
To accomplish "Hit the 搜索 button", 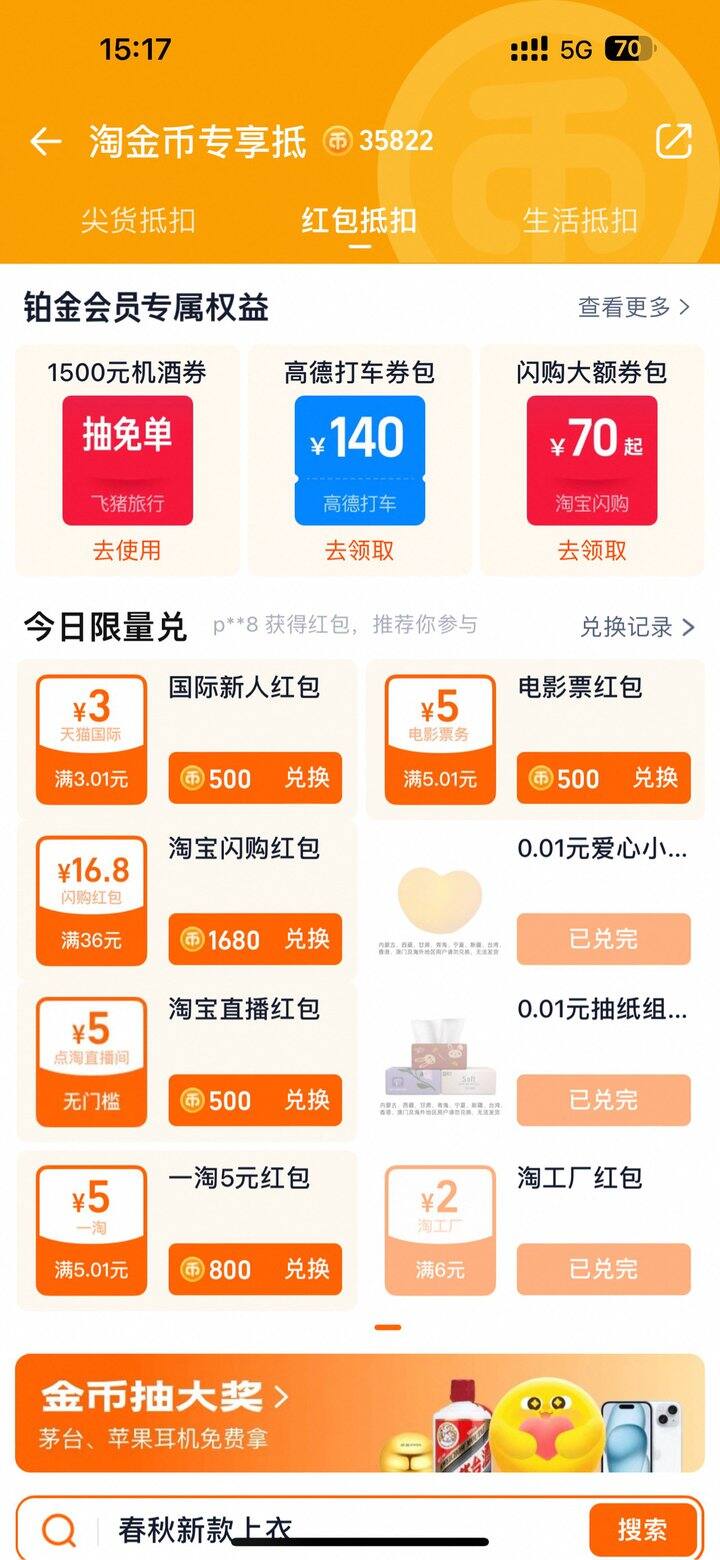I will [x=641, y=1529].
